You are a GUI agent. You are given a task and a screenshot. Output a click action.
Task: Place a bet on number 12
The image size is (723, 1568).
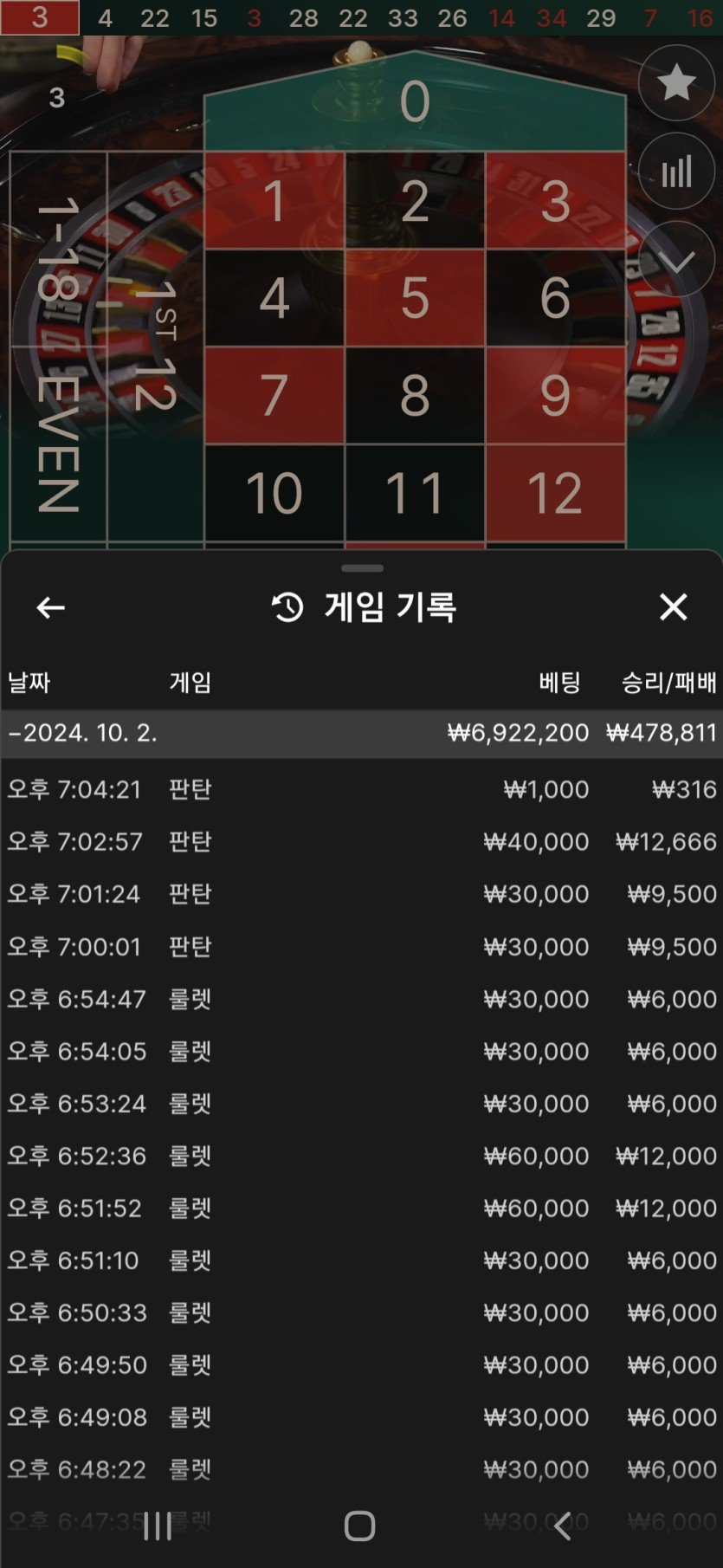555,493
